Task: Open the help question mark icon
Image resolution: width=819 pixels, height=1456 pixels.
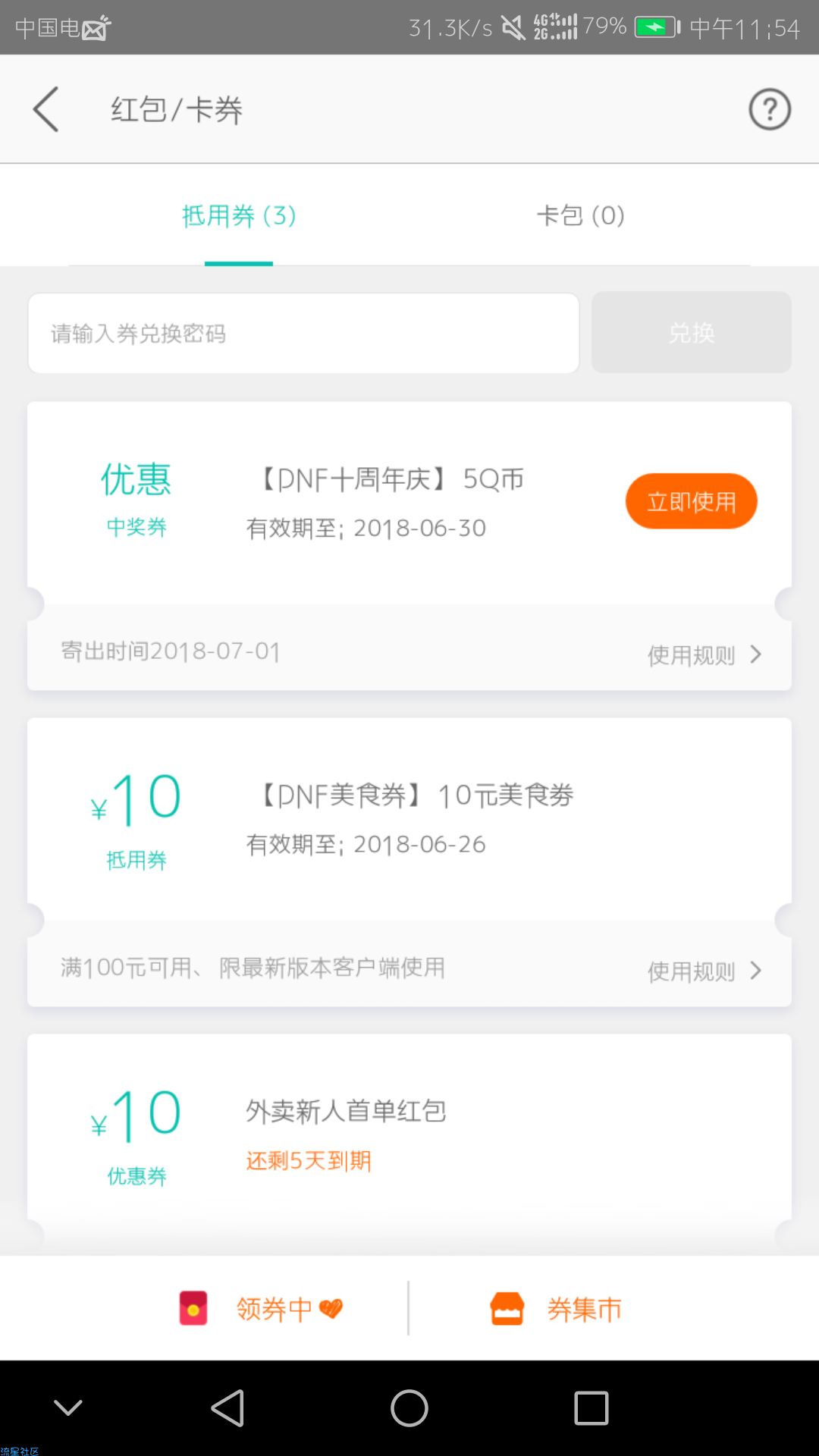Action: (770, 109)
